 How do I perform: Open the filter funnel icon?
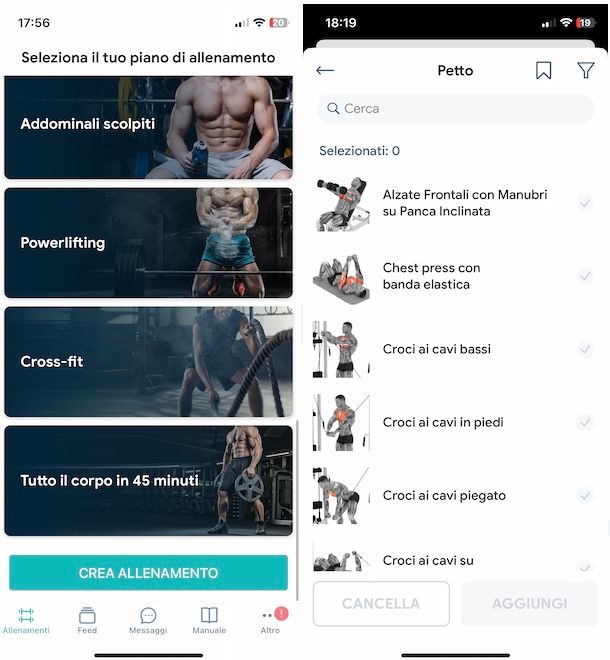586,71
